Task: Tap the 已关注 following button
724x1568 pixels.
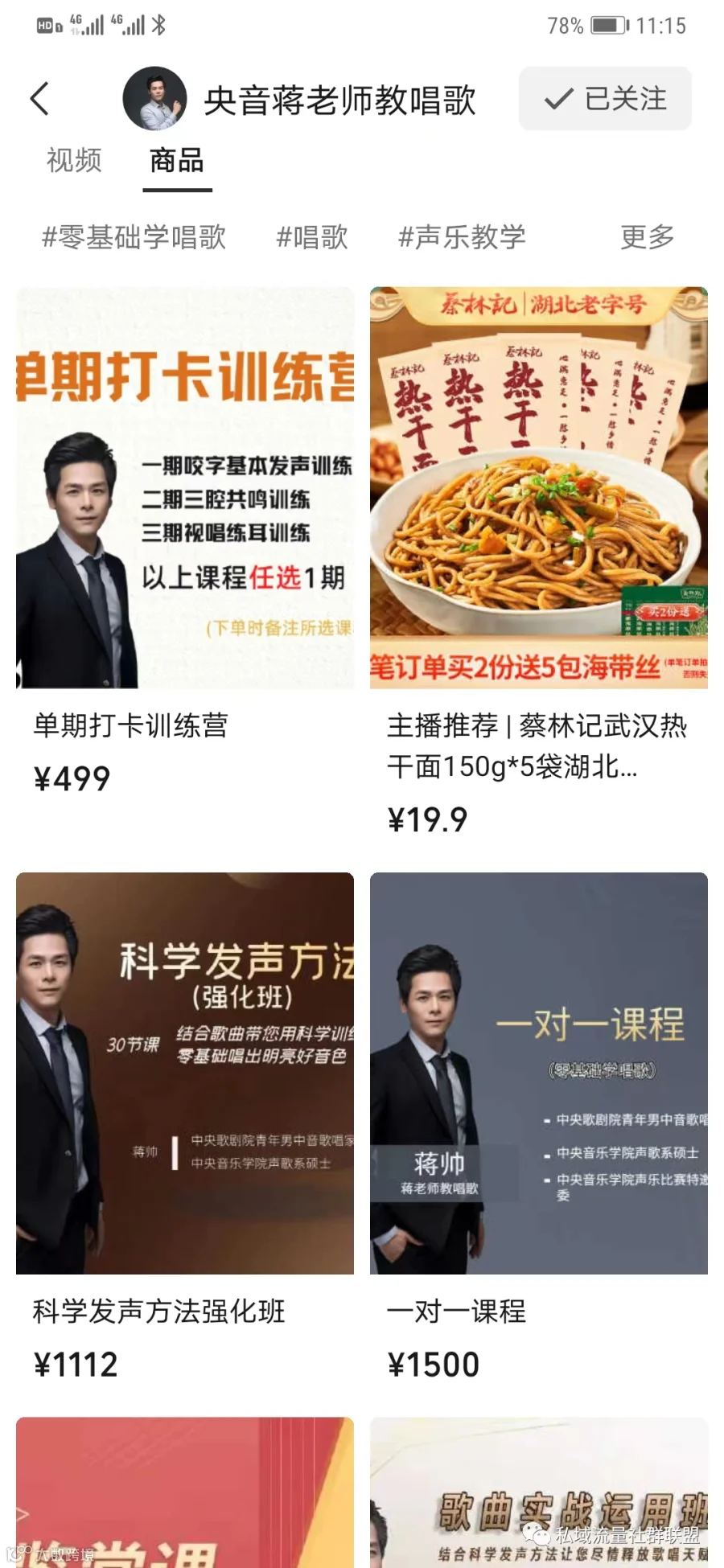Action: (605, 99)
